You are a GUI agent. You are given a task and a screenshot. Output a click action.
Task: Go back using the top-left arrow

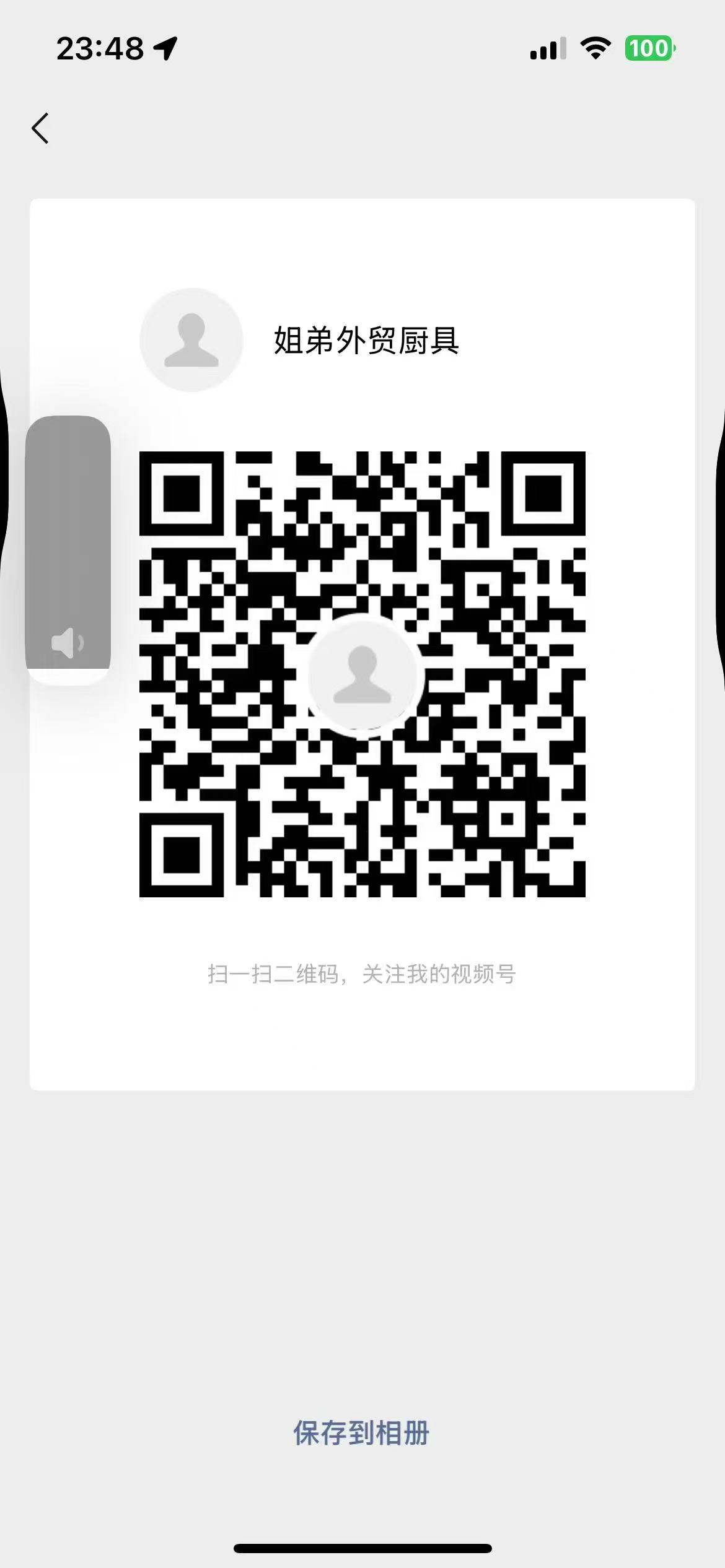40,128
